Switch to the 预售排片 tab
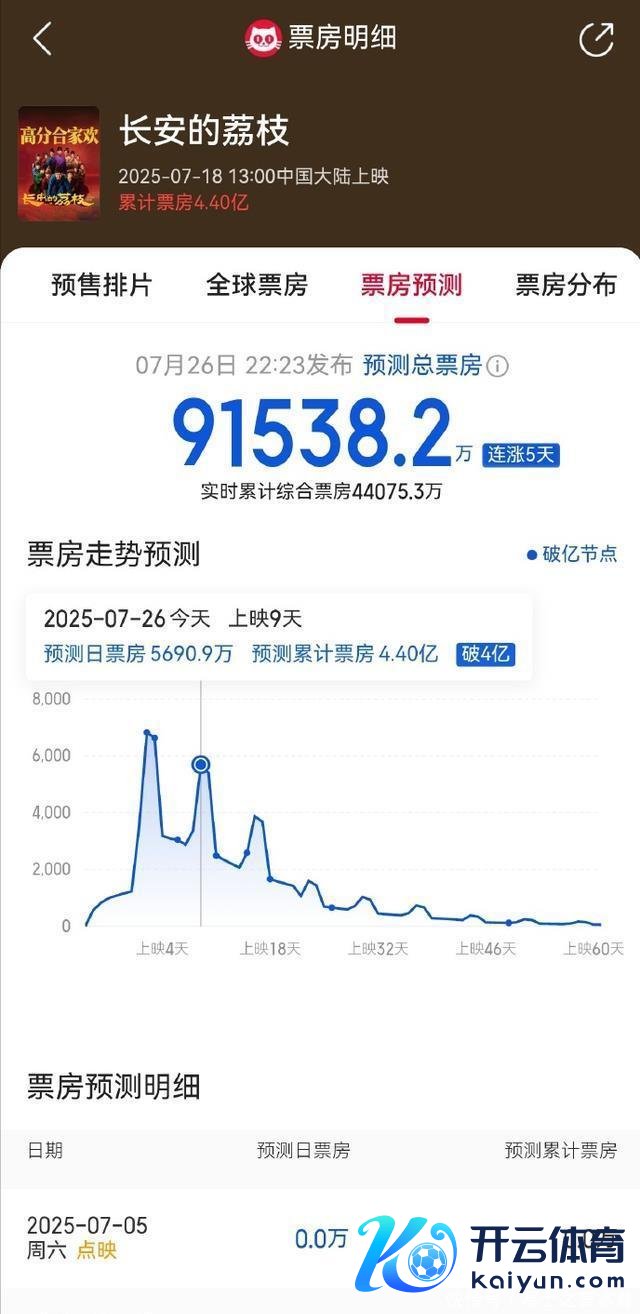This screenshot has height=1314, width=640. pos(101,285)
